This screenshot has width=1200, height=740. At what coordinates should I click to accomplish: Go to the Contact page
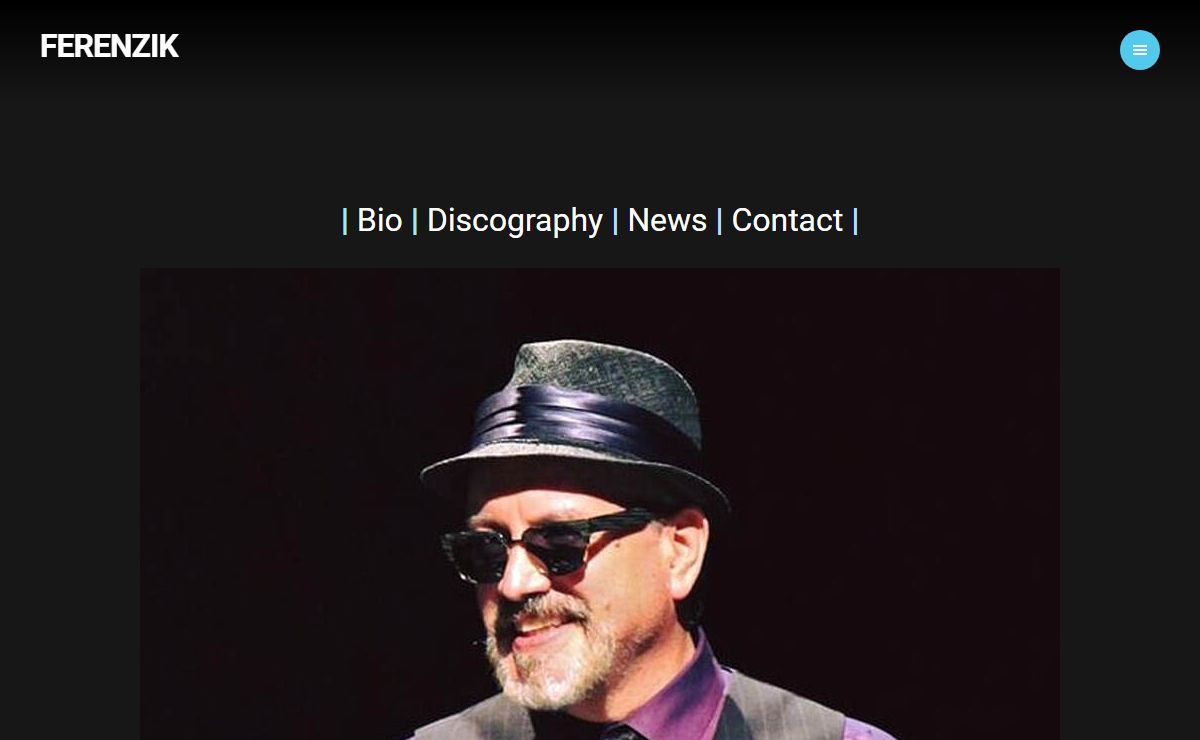tap(787, 220)
